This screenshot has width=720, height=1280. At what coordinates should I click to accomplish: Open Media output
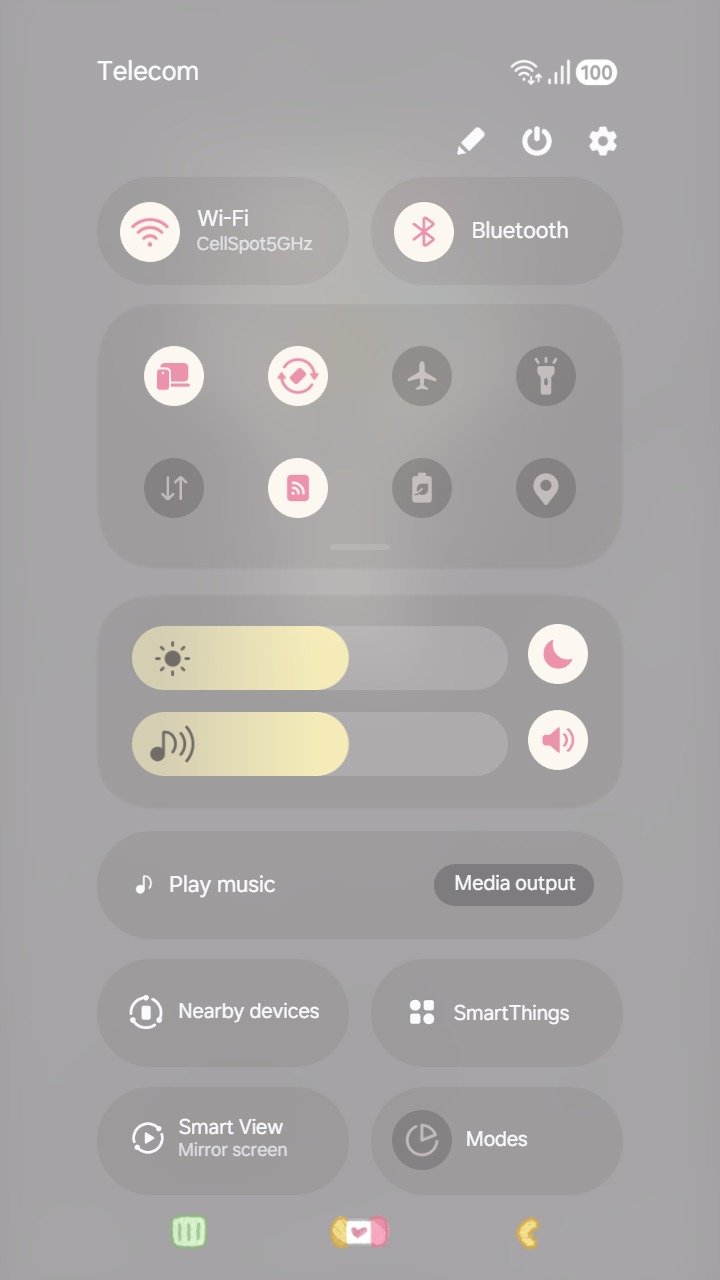coord(514,884)
